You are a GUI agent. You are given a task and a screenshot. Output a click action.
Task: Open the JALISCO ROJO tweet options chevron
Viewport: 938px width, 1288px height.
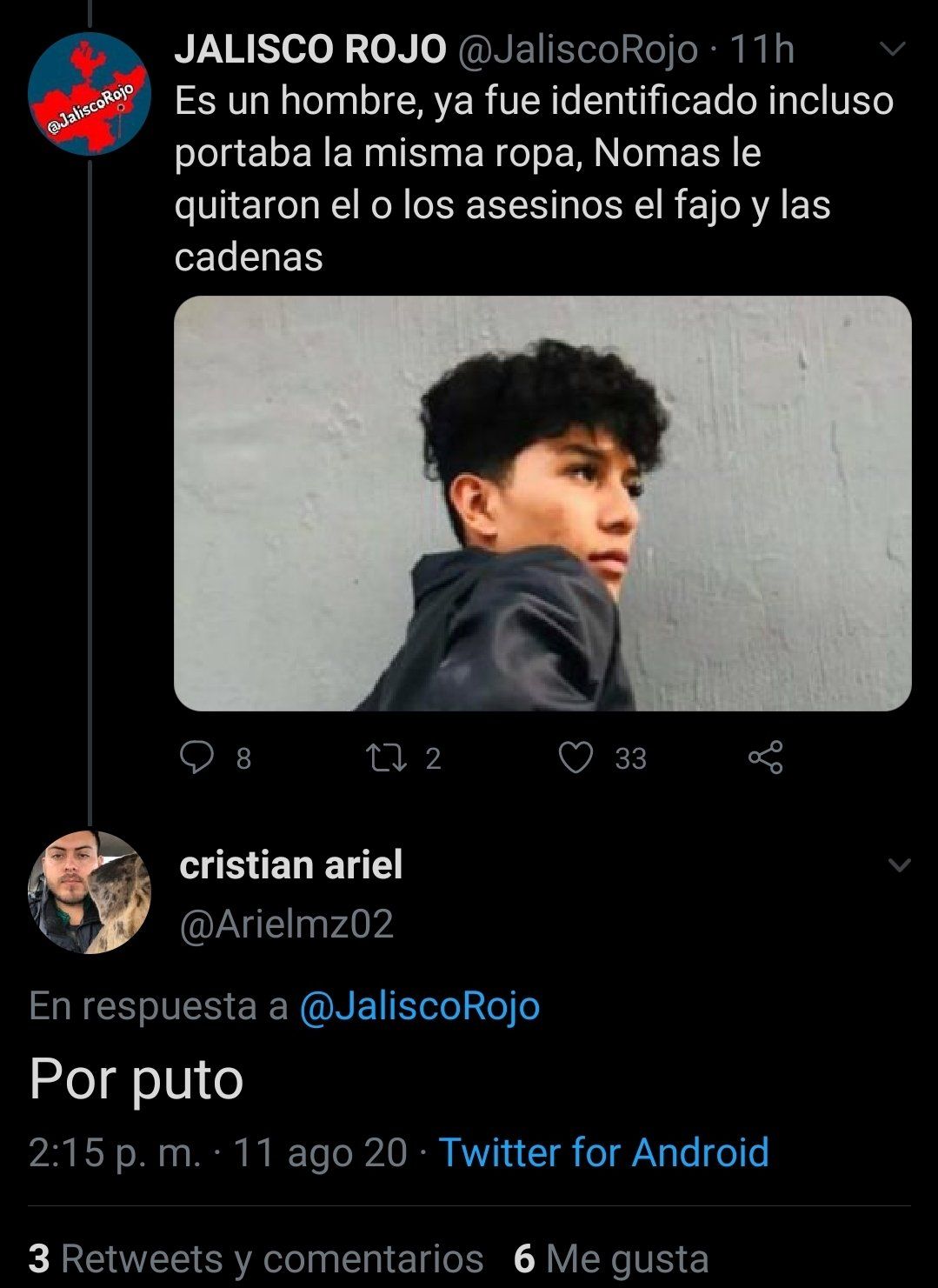[x=893, y=50]
